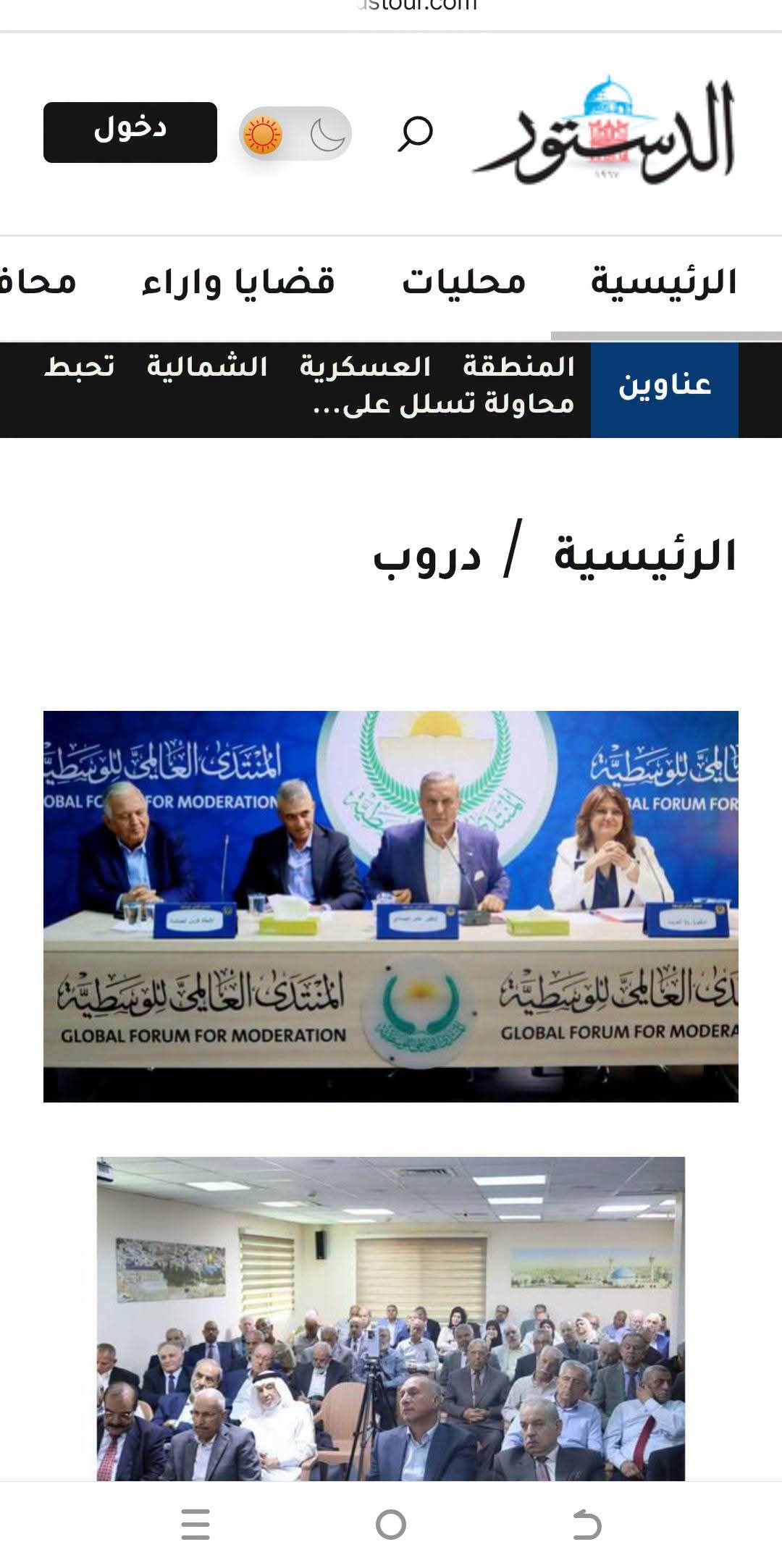The height and width of the screenshot is (1568, 782).
Task: Open the قضايا واراء tab
Action: tap(238, 281)
